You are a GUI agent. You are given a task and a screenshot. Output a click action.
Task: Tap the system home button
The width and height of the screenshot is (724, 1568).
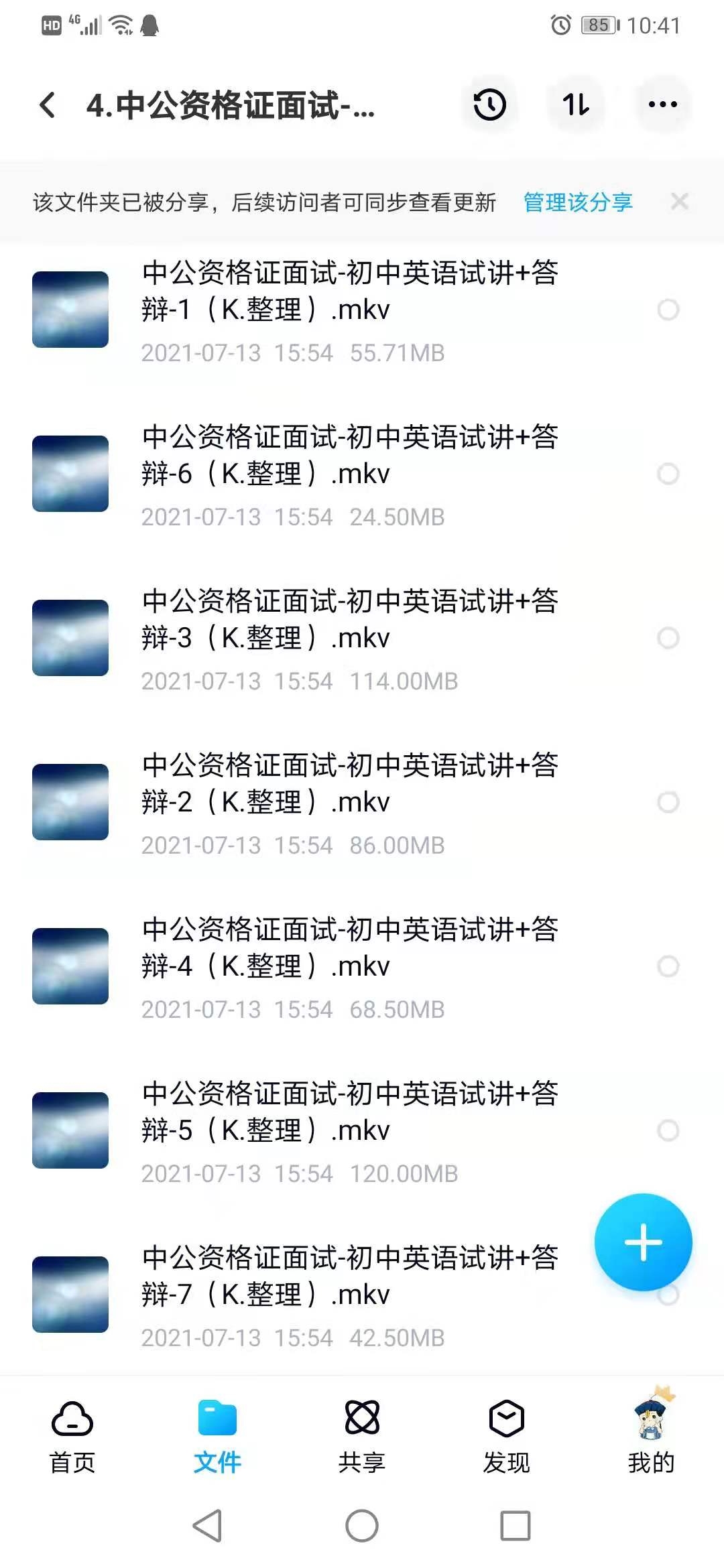point(362,1526)
